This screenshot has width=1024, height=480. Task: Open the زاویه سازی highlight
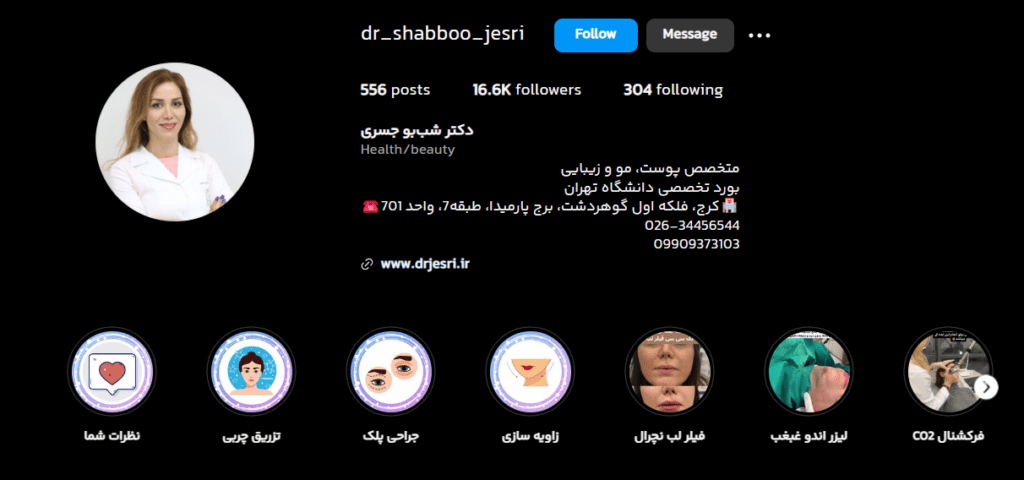click(529, 372)
